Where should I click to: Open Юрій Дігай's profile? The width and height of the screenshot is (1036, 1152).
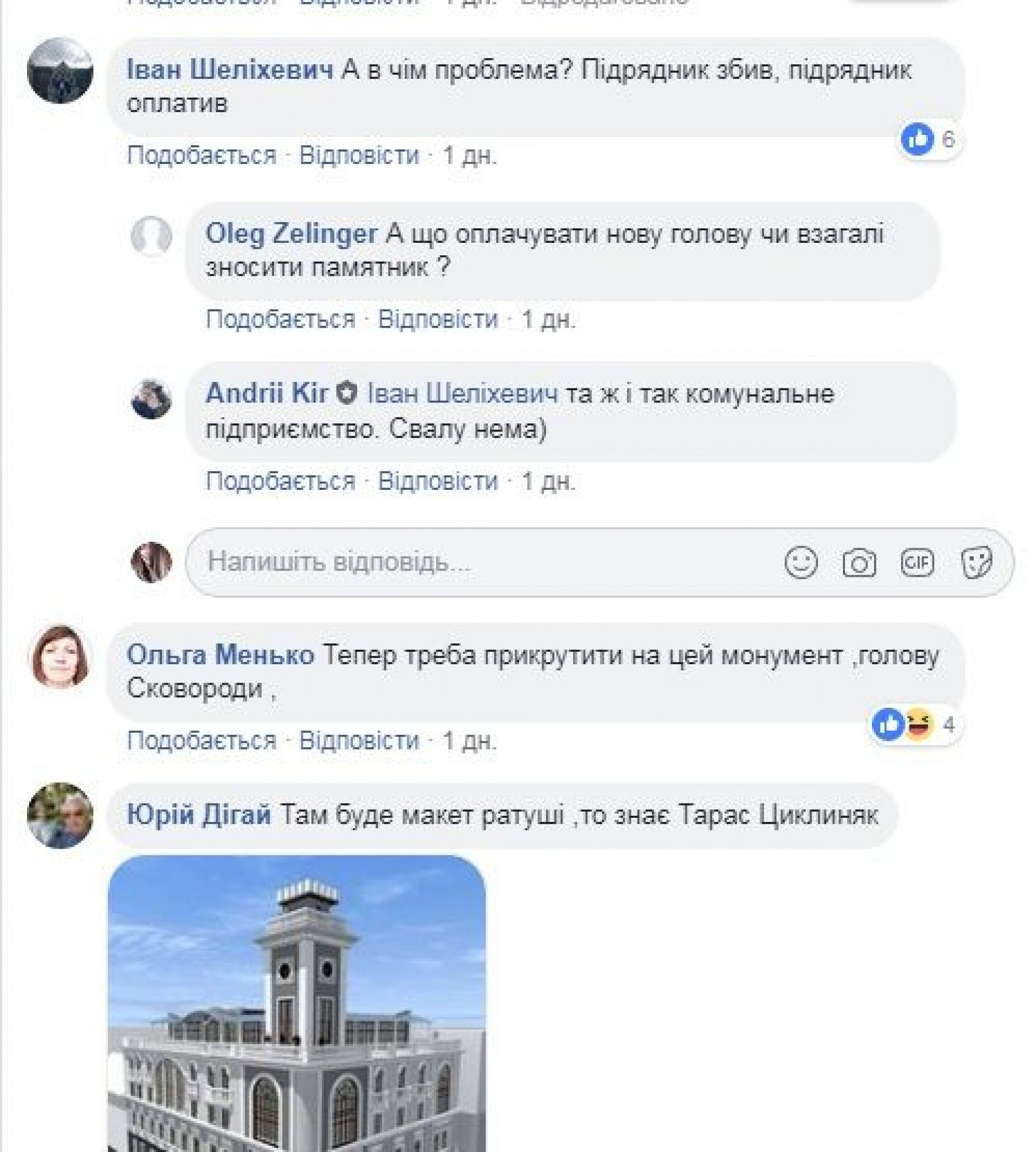point(198,814)
